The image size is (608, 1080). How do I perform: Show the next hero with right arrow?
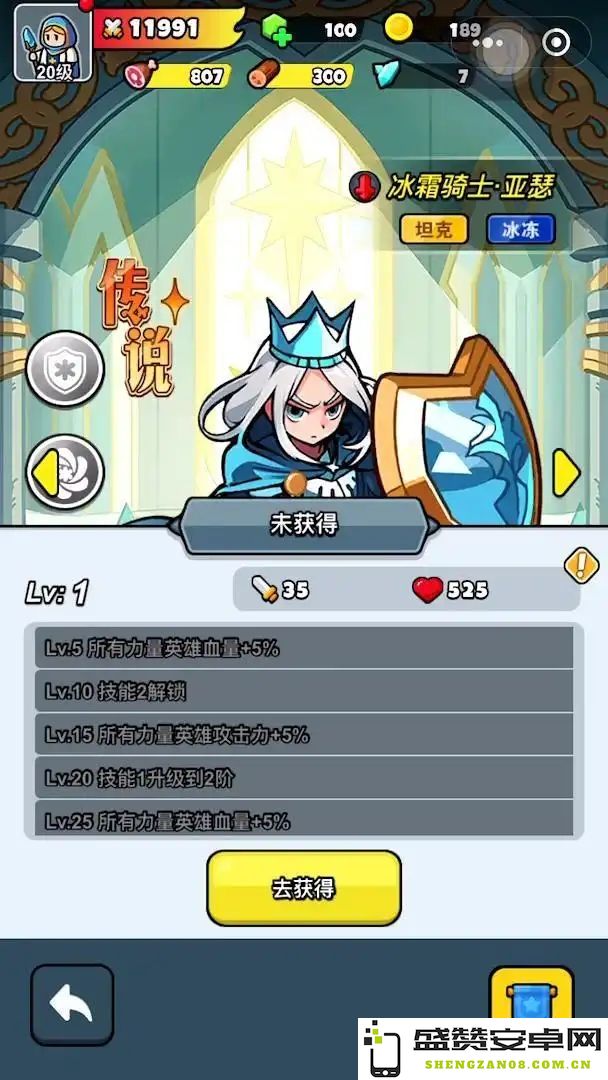[x=567, y=471]
